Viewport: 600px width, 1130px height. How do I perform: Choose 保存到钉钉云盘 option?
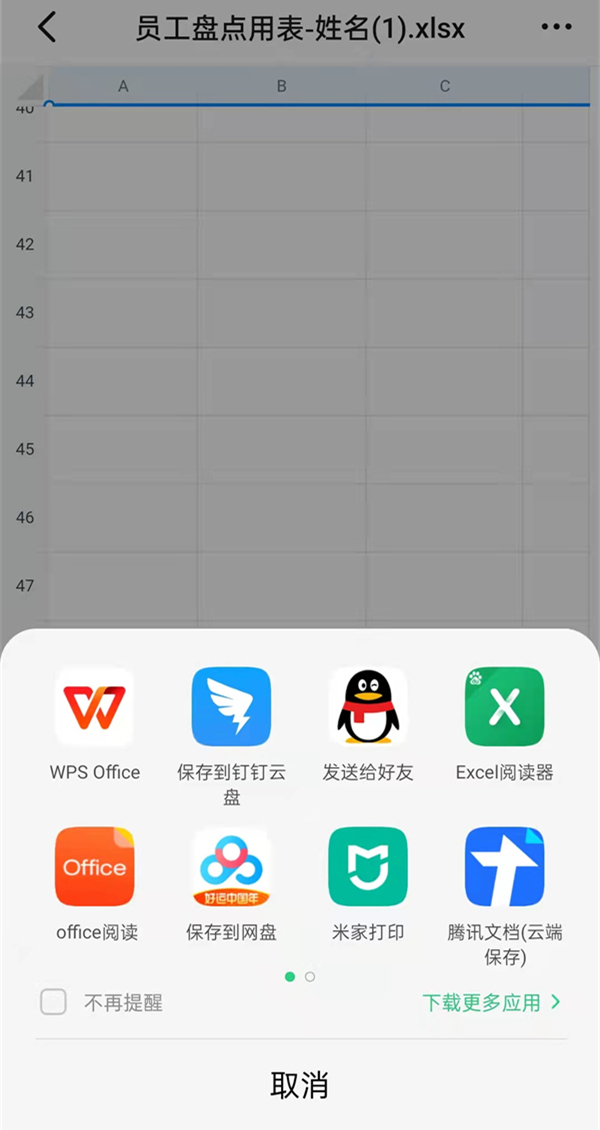tap(231, 707)
